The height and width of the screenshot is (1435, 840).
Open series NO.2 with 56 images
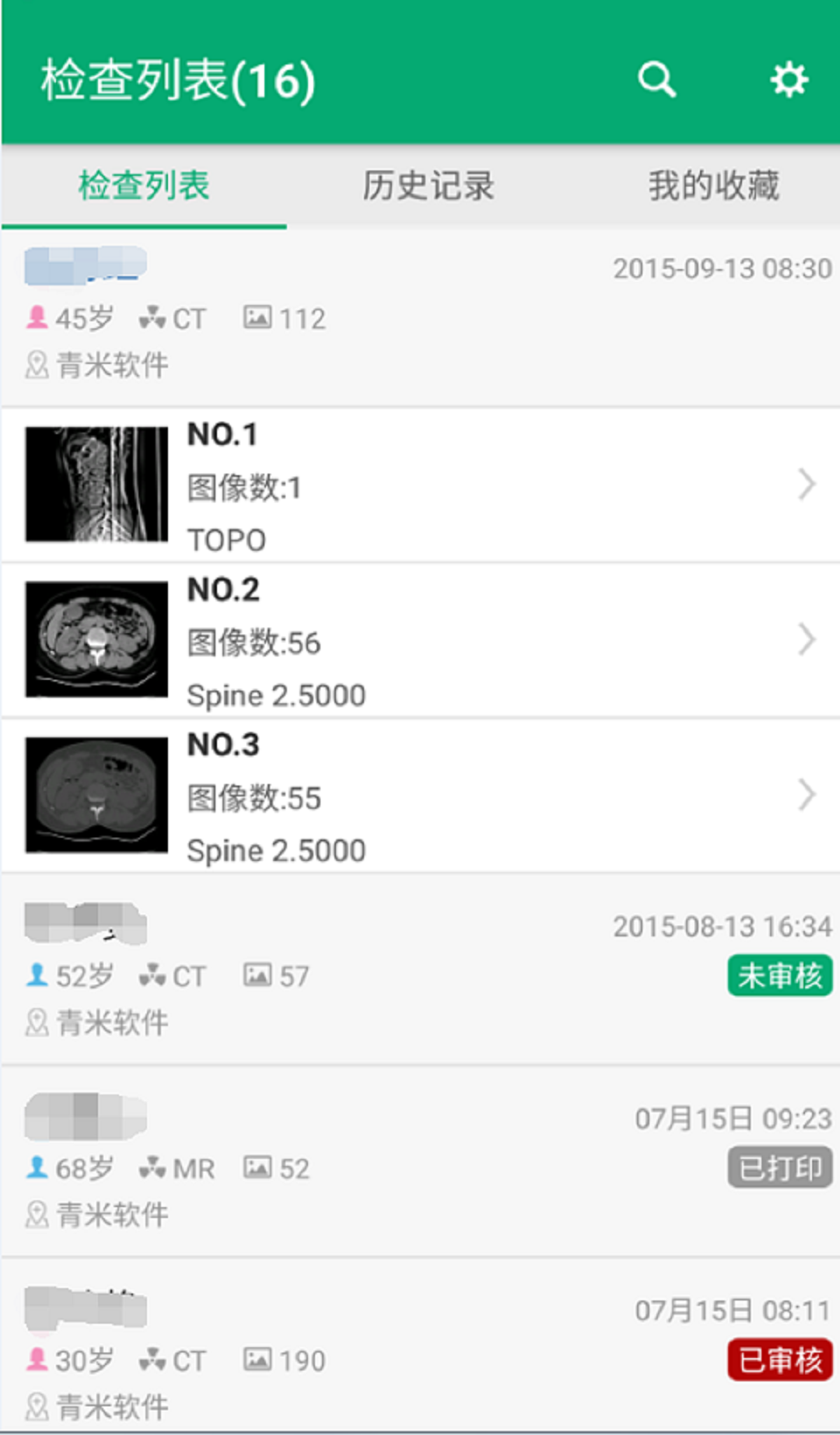point(420,640)
